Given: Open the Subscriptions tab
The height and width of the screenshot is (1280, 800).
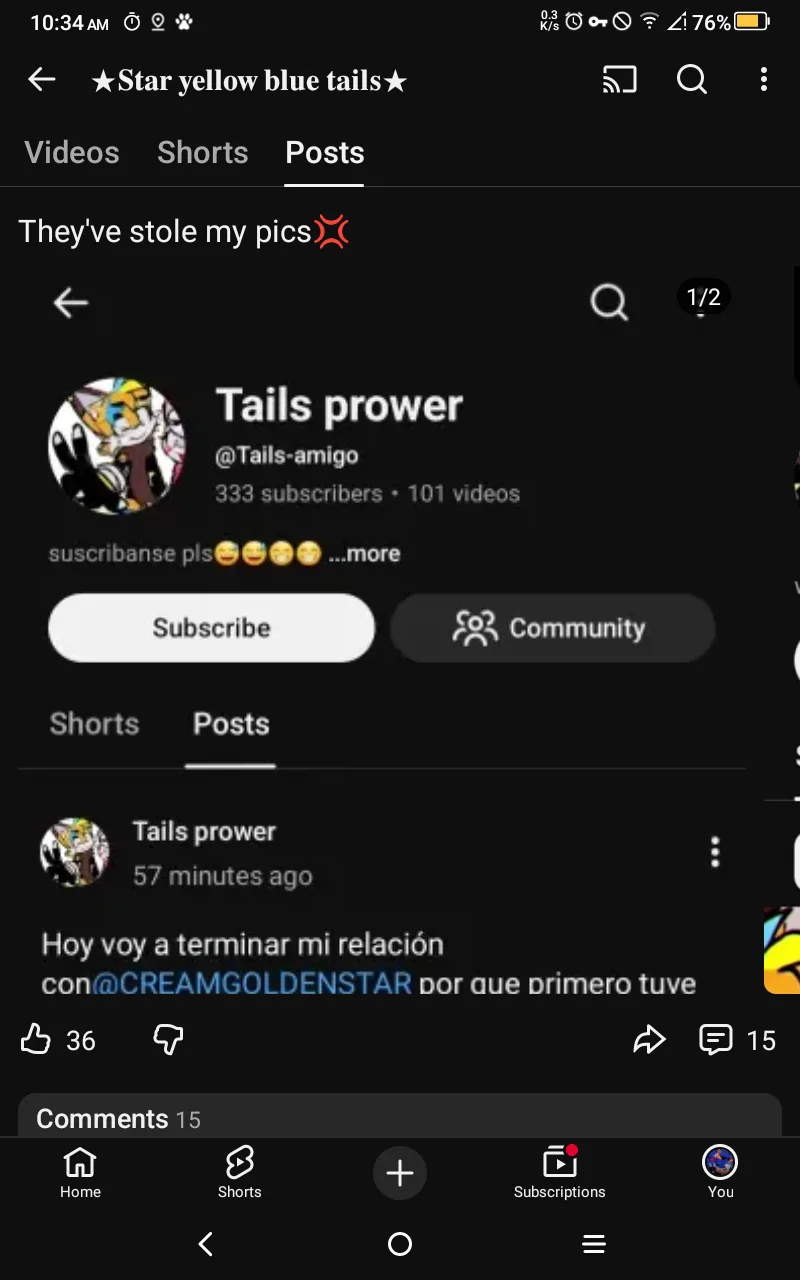Looking at the screenshot, I should 559,1172.
